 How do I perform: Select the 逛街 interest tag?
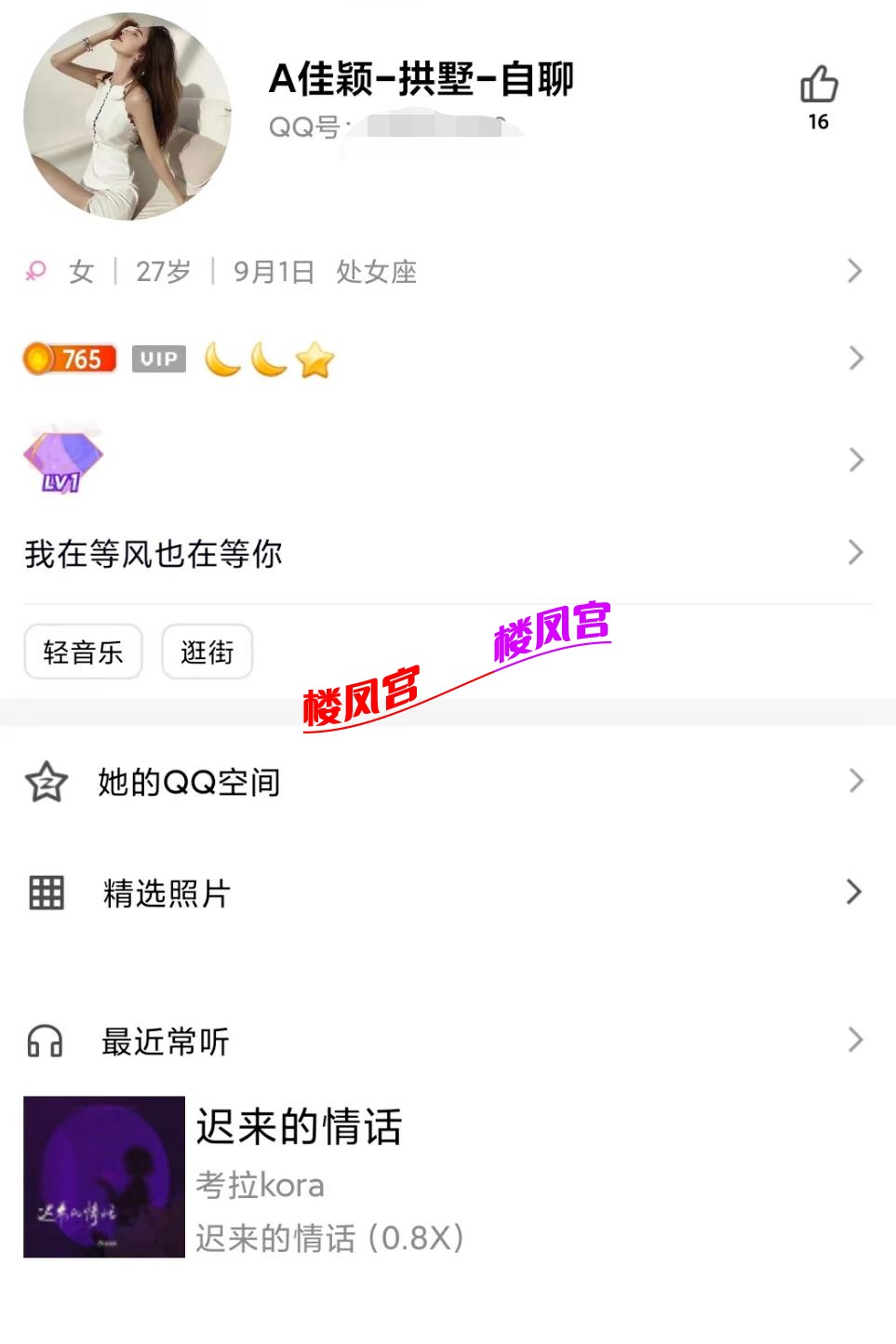(x=207, y=652)
